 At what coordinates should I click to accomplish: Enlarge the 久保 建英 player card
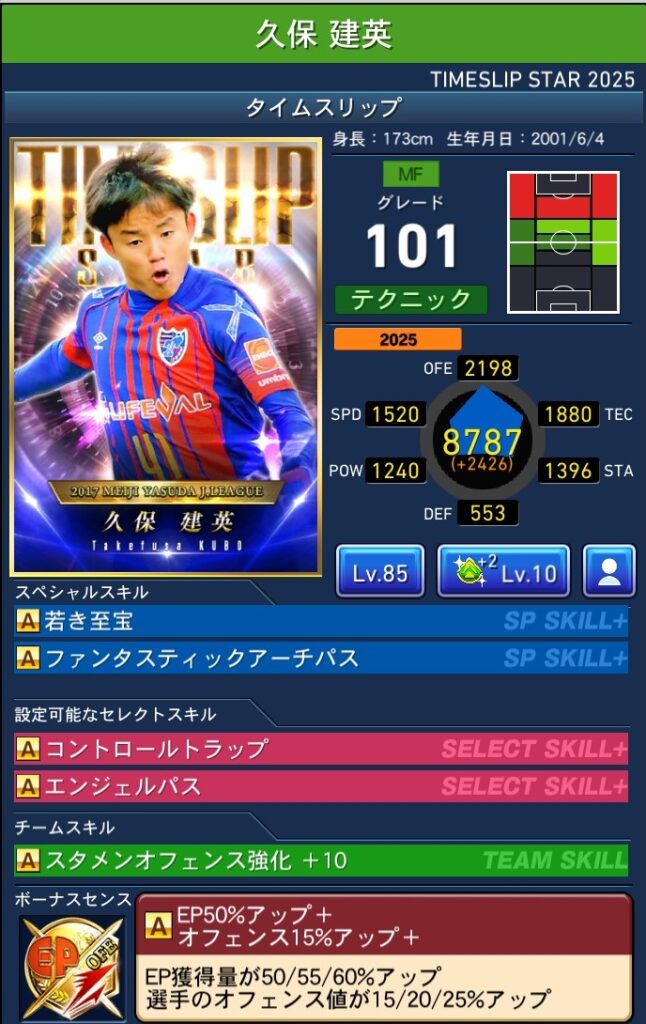point(165,356)
